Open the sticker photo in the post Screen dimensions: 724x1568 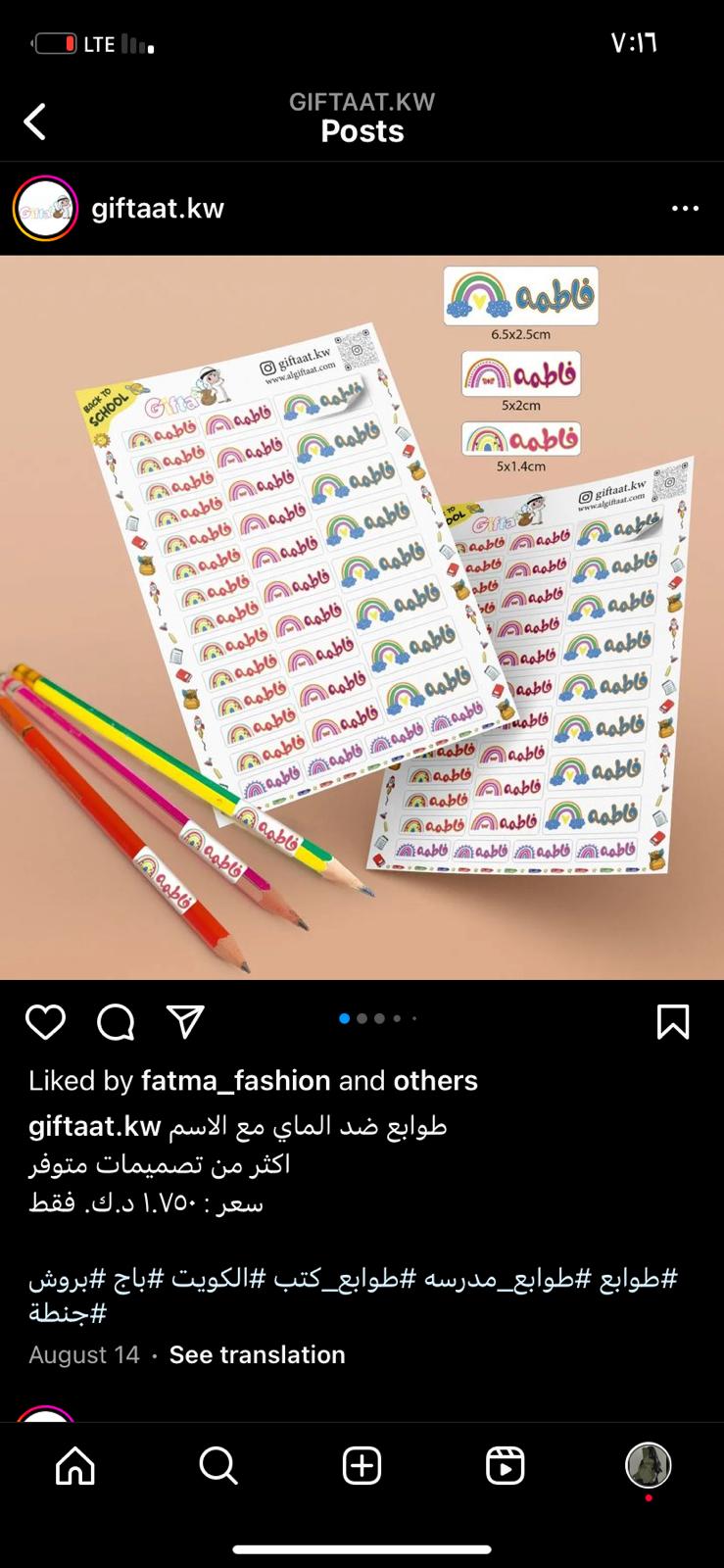click(362, 617)
